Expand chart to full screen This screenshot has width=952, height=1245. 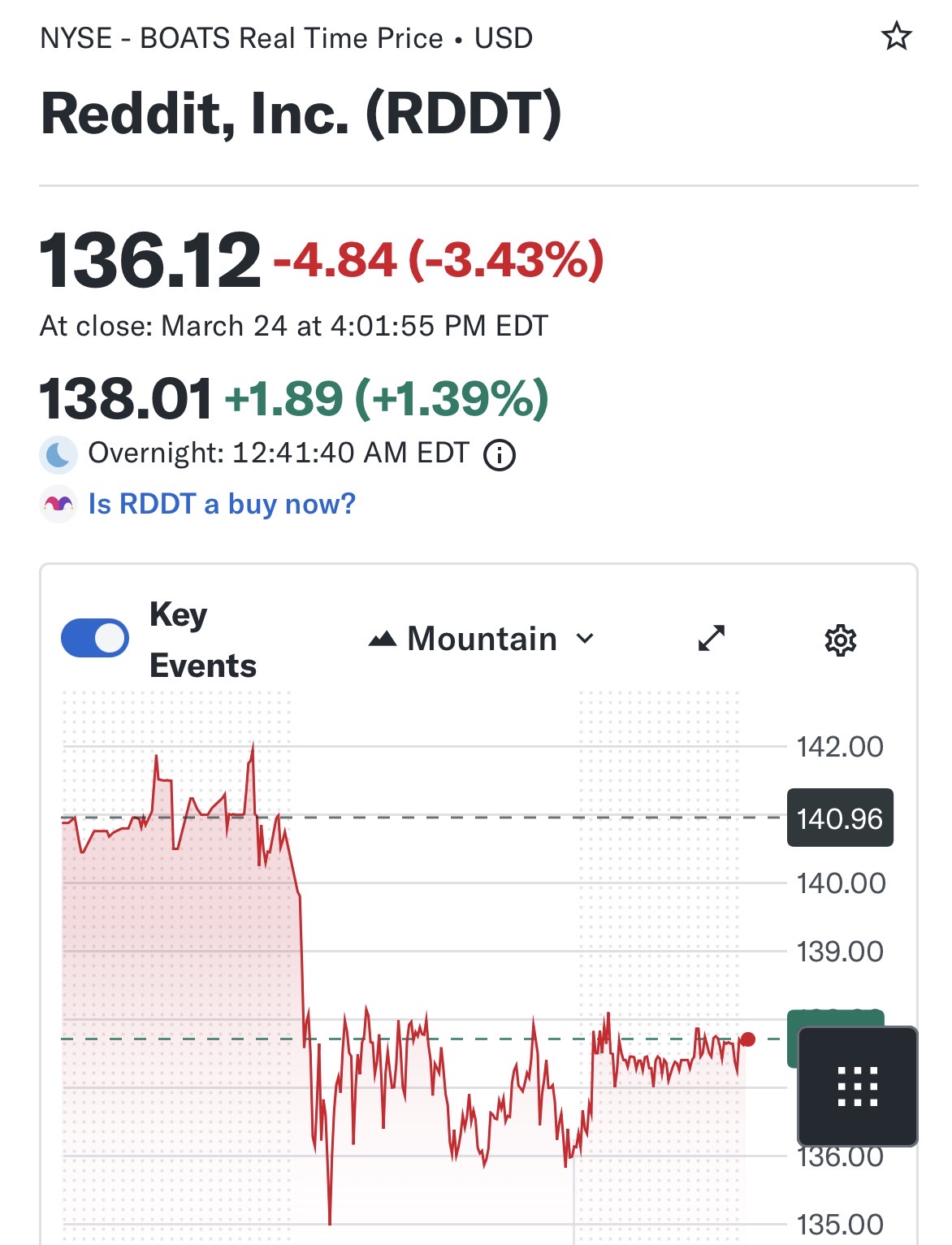pos(712,639)
